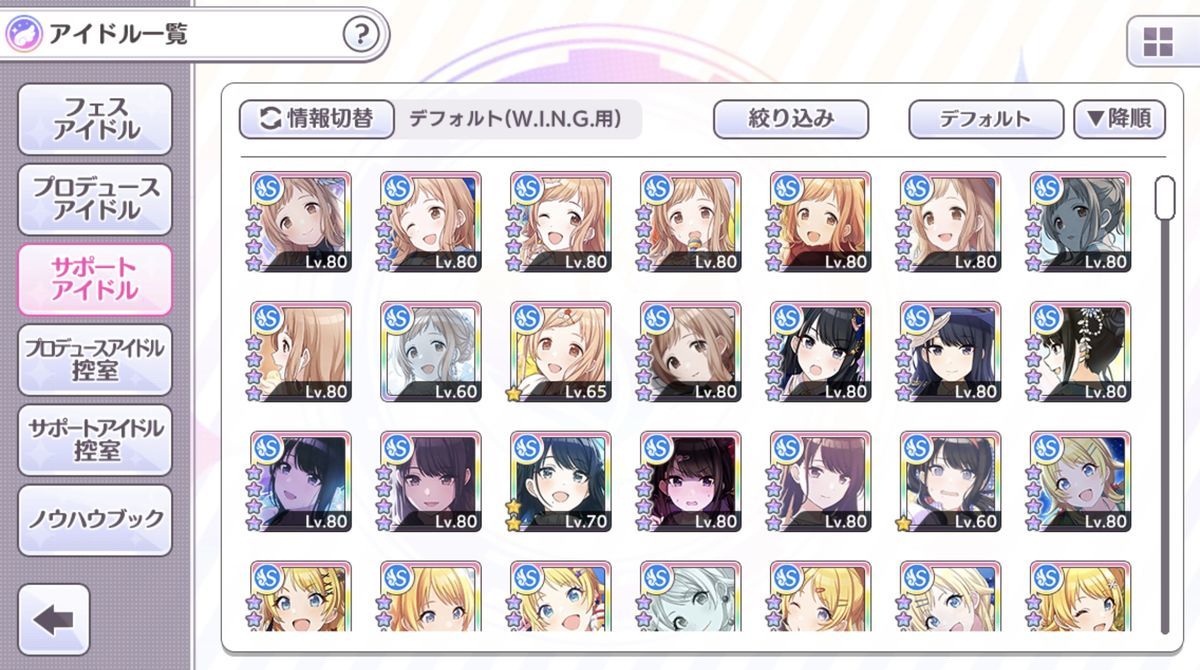Select the Lv.70 idol card
The image size is (1200, 670).
coord(560,481)
